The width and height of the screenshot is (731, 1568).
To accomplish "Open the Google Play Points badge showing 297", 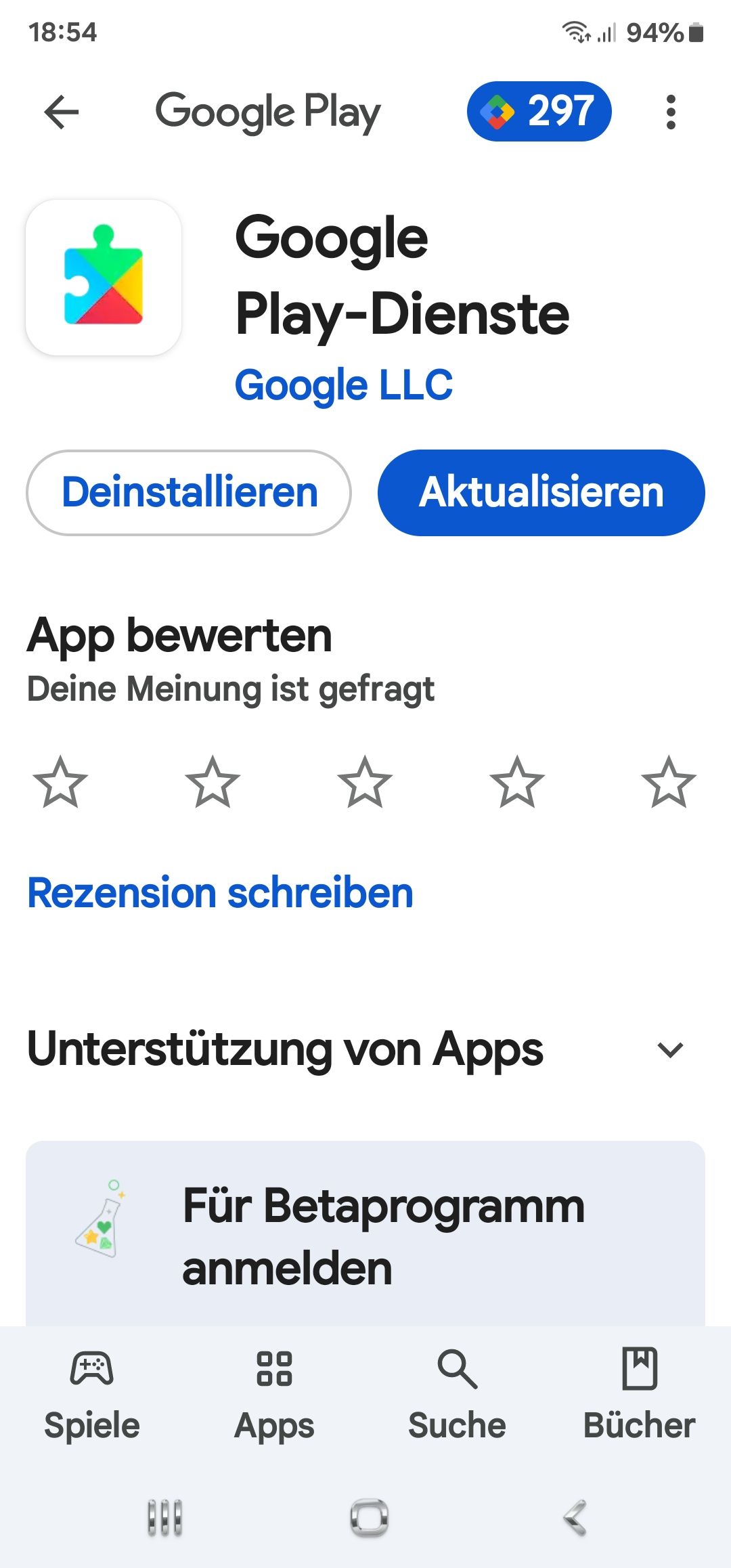I will [540, 111].
